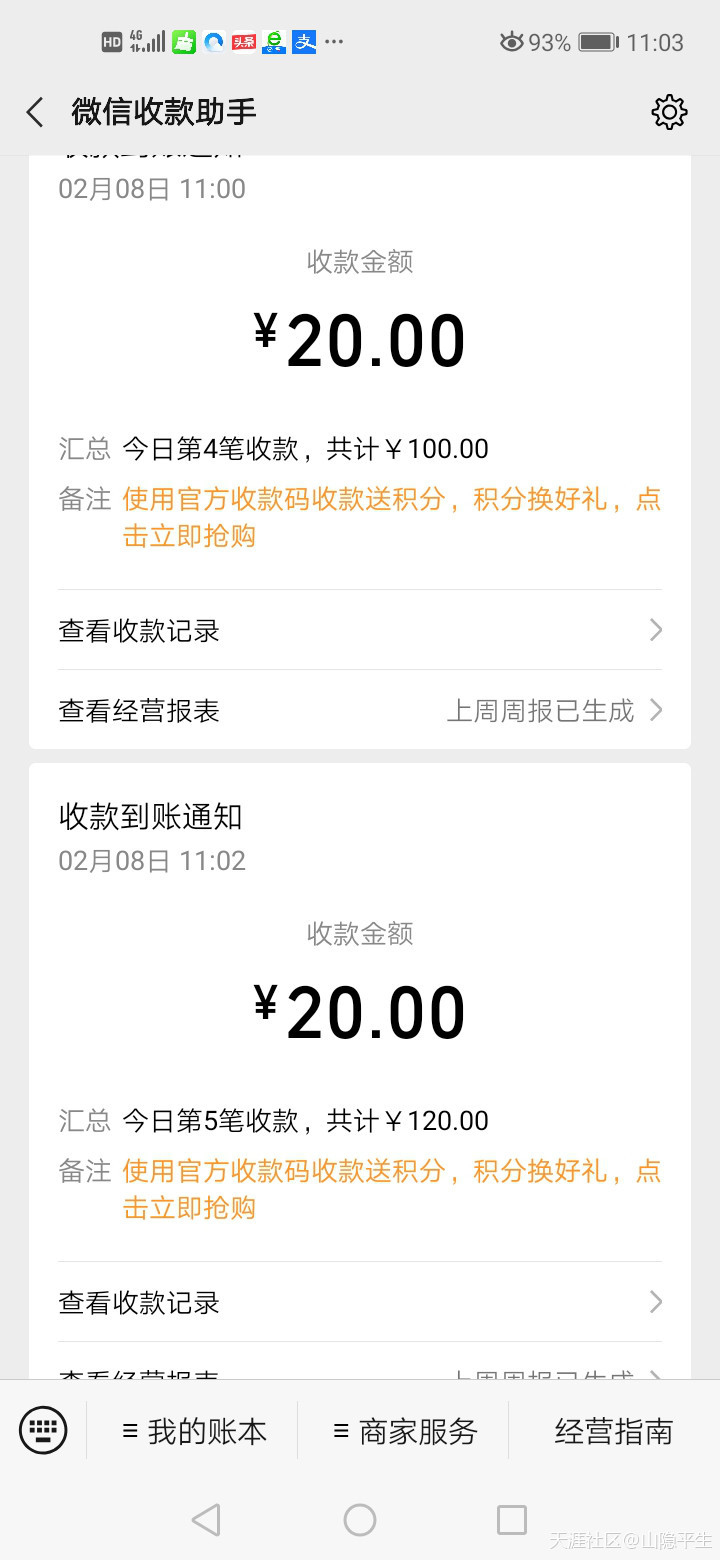Open recent apps via system button

tap(512, 1520)
